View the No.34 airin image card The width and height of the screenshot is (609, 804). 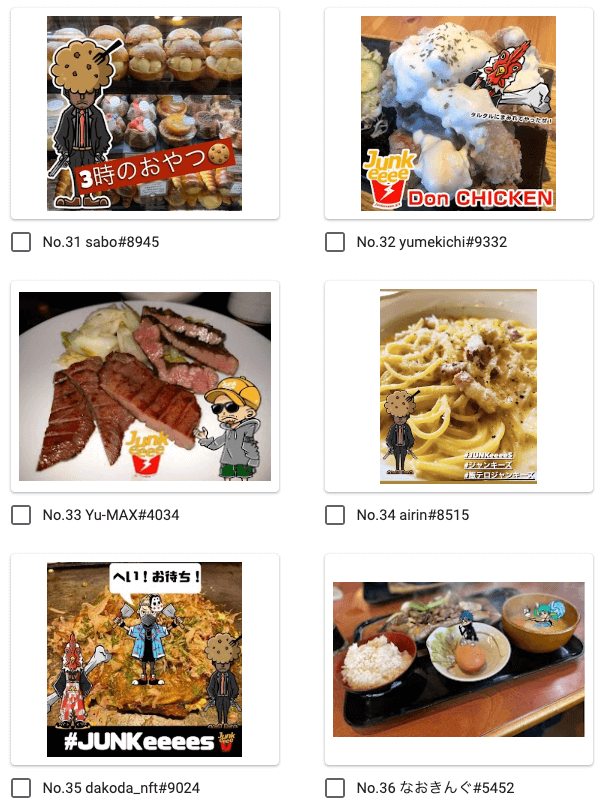click(x=458, y=386)
